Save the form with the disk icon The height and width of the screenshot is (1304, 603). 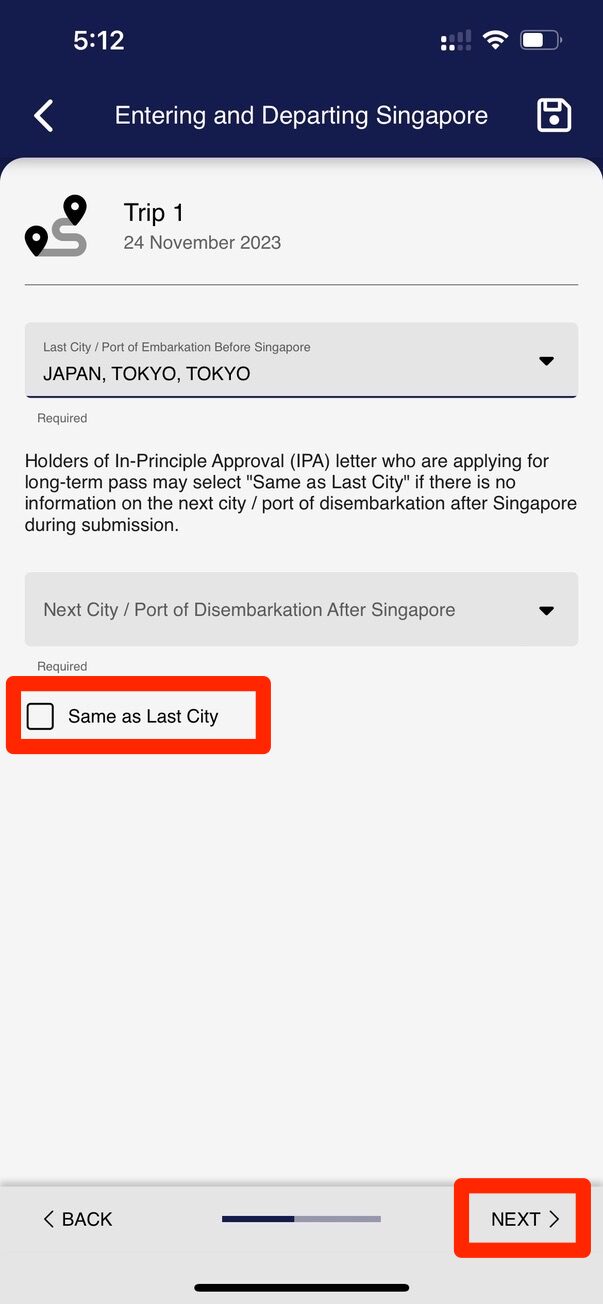[554, 115]
